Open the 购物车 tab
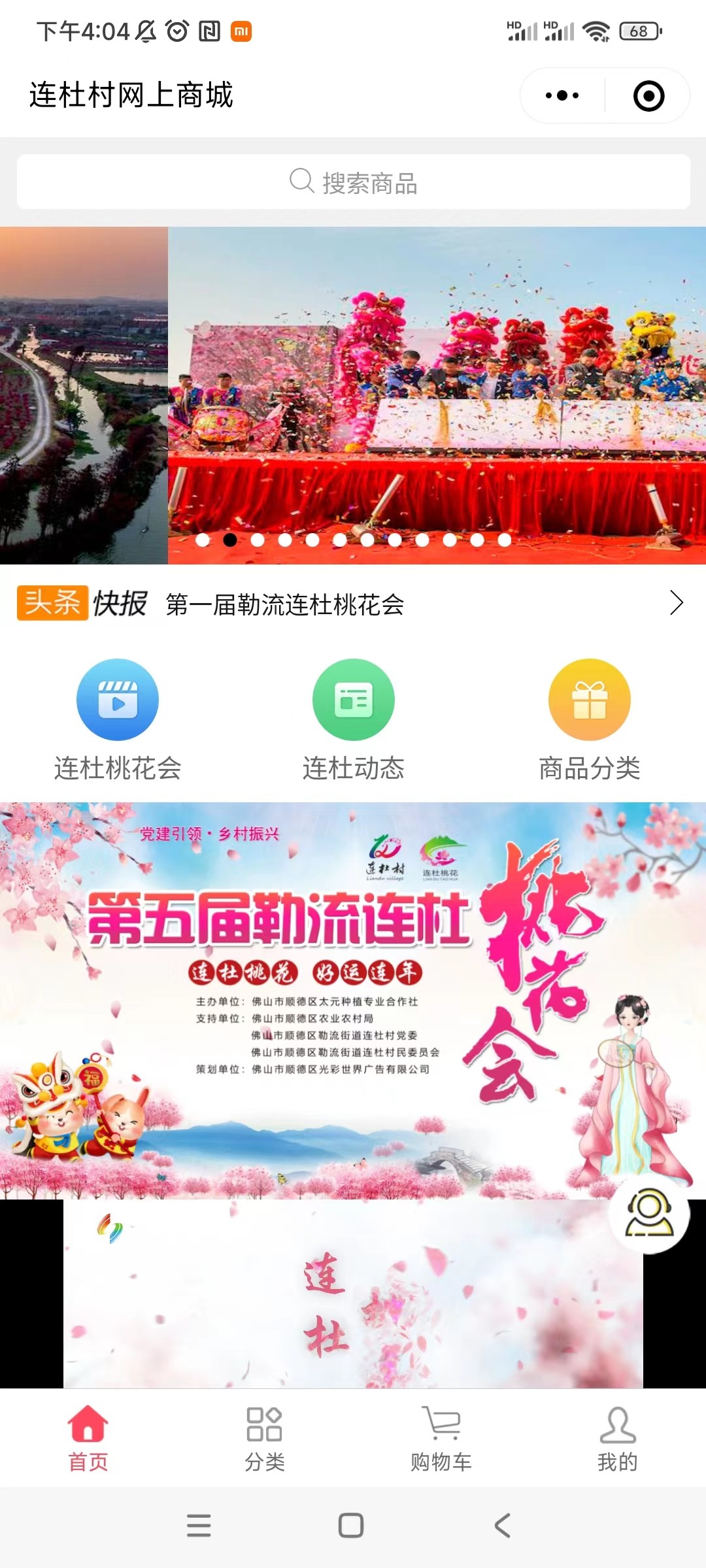The image size is (706, 1568). tap(441, 1437)
